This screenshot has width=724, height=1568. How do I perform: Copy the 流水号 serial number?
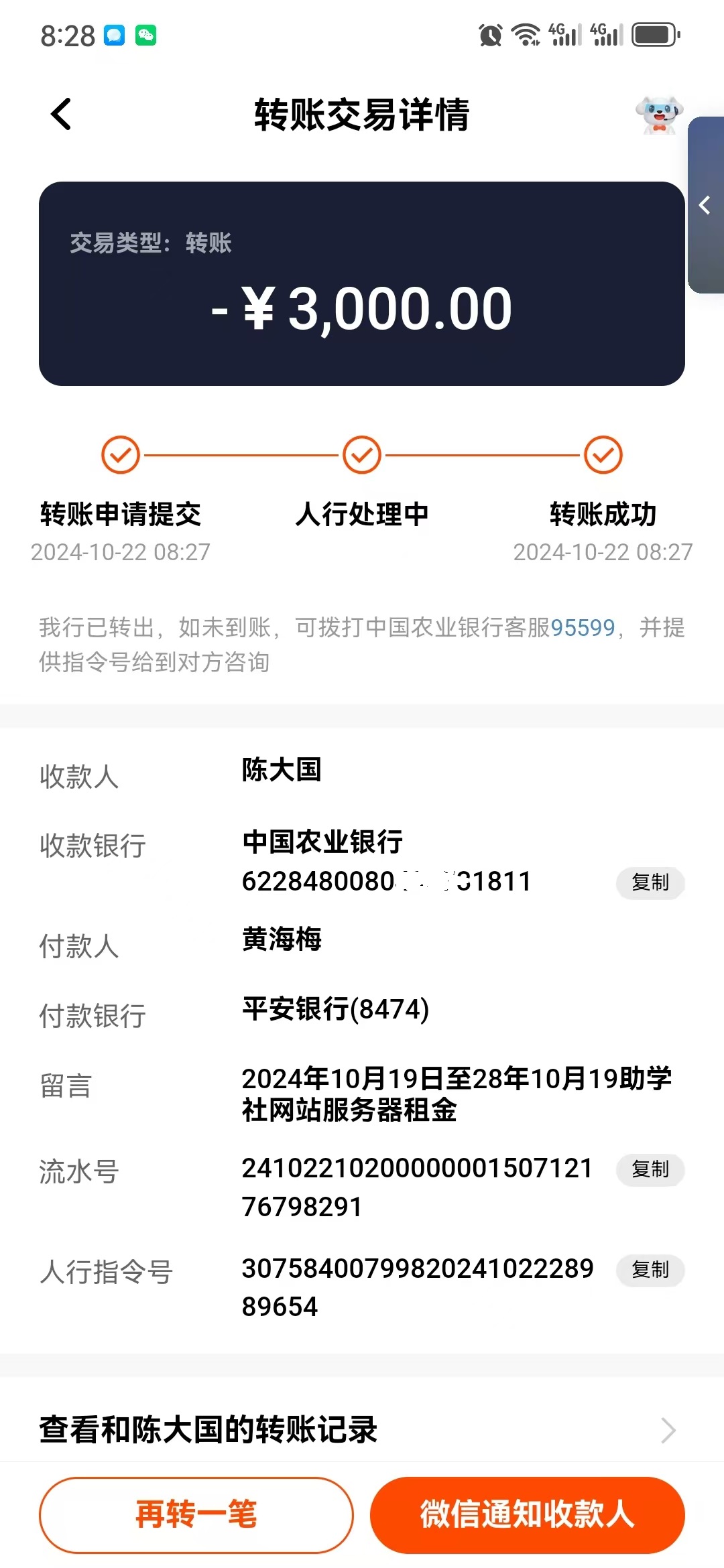pos(650,1169)
